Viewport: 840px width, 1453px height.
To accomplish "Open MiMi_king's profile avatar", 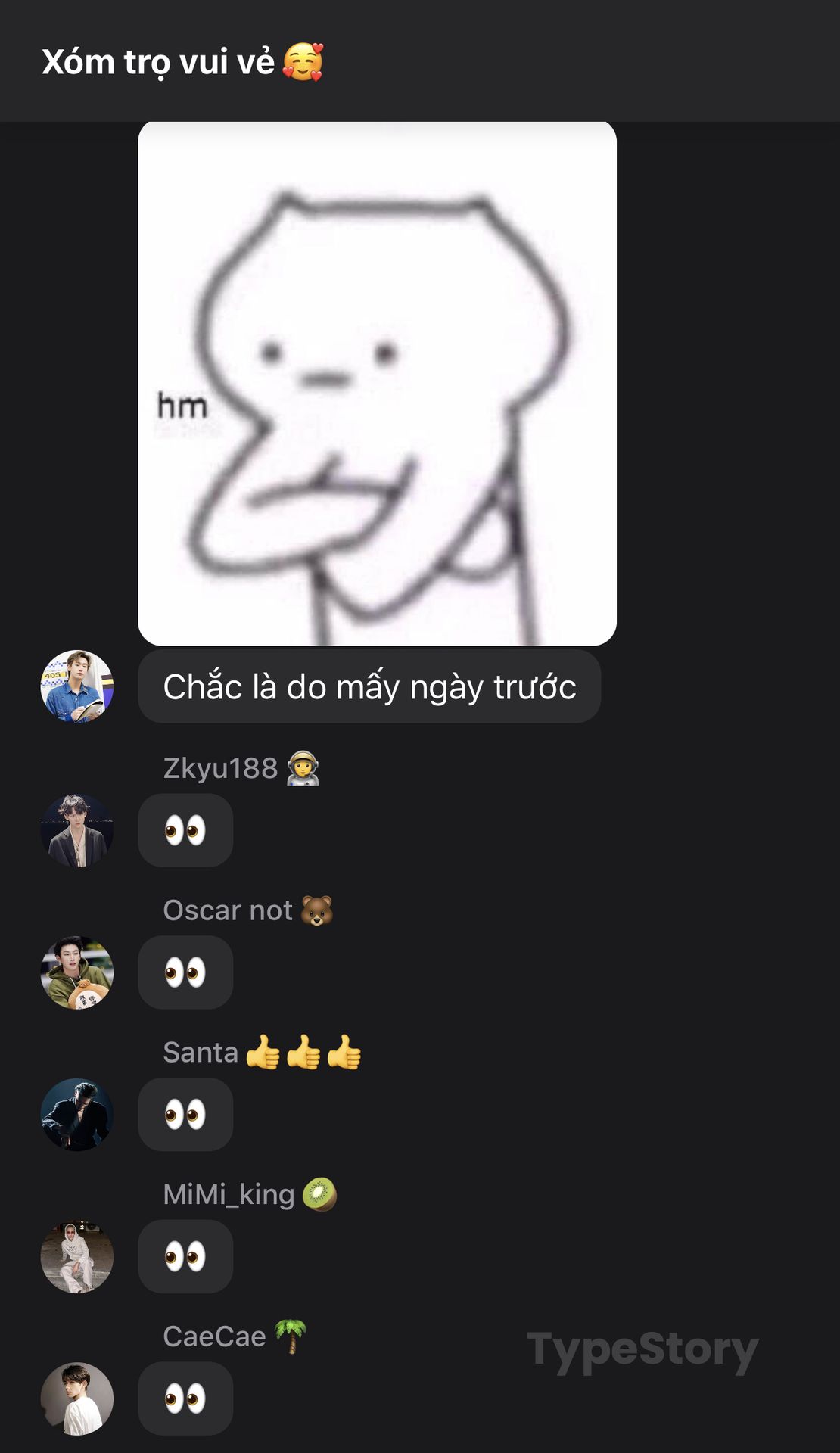I will 77,1257.
